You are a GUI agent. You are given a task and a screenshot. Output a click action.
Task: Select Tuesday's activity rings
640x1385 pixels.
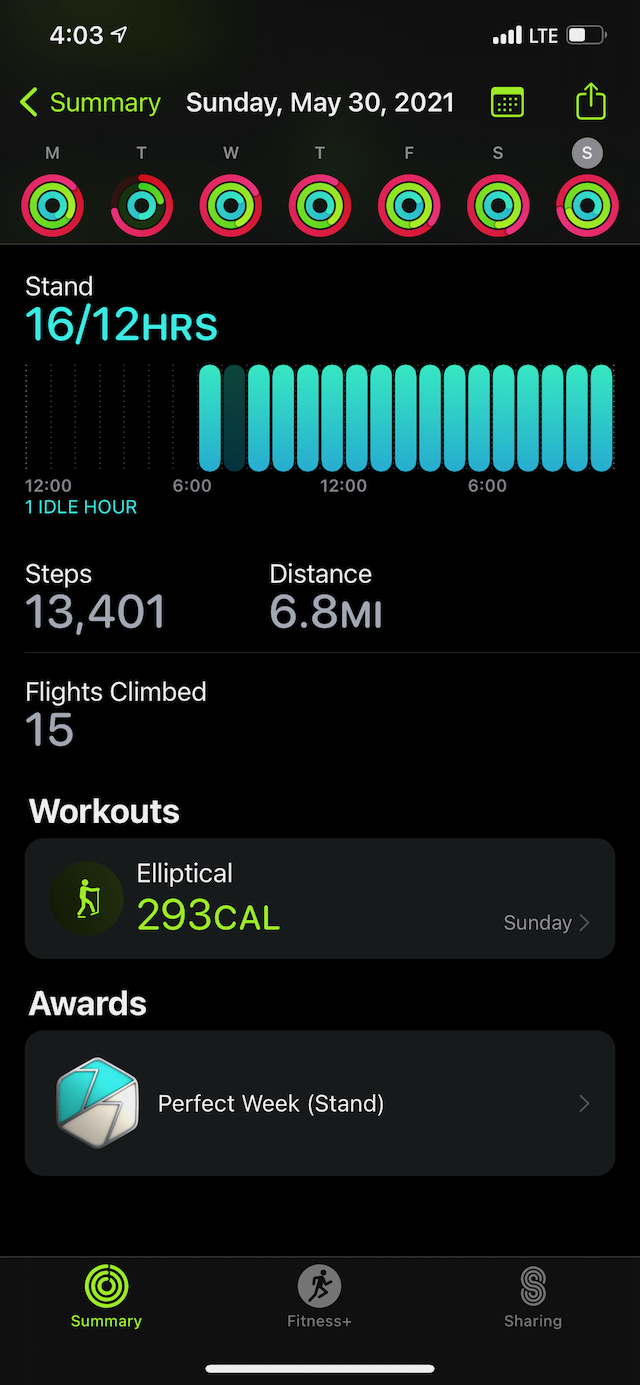click(x=141, y=205)
